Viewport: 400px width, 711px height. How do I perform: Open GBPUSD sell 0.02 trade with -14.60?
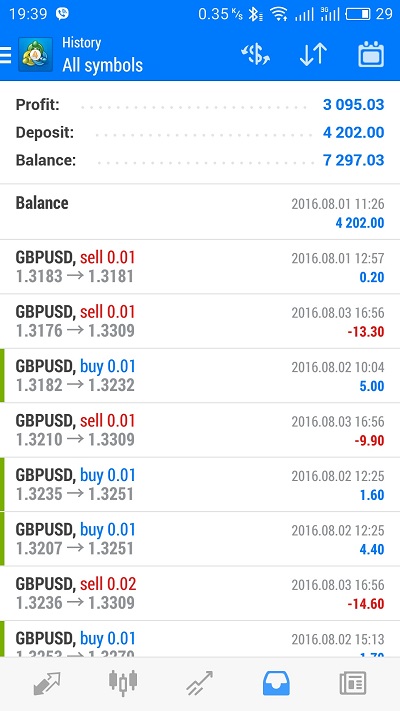(200, 594)
